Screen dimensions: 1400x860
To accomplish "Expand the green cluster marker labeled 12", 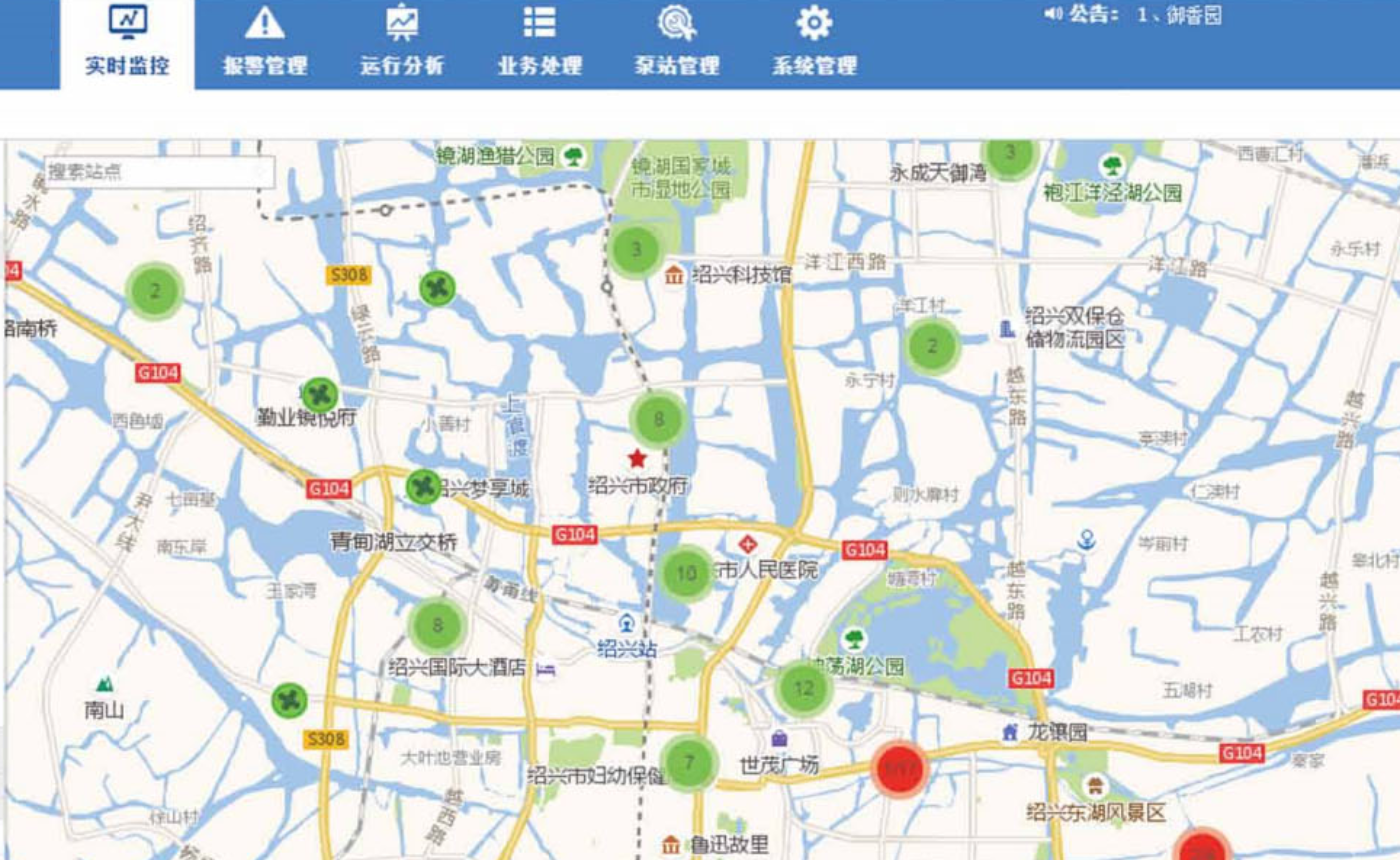I will click(x=804, y=688).
